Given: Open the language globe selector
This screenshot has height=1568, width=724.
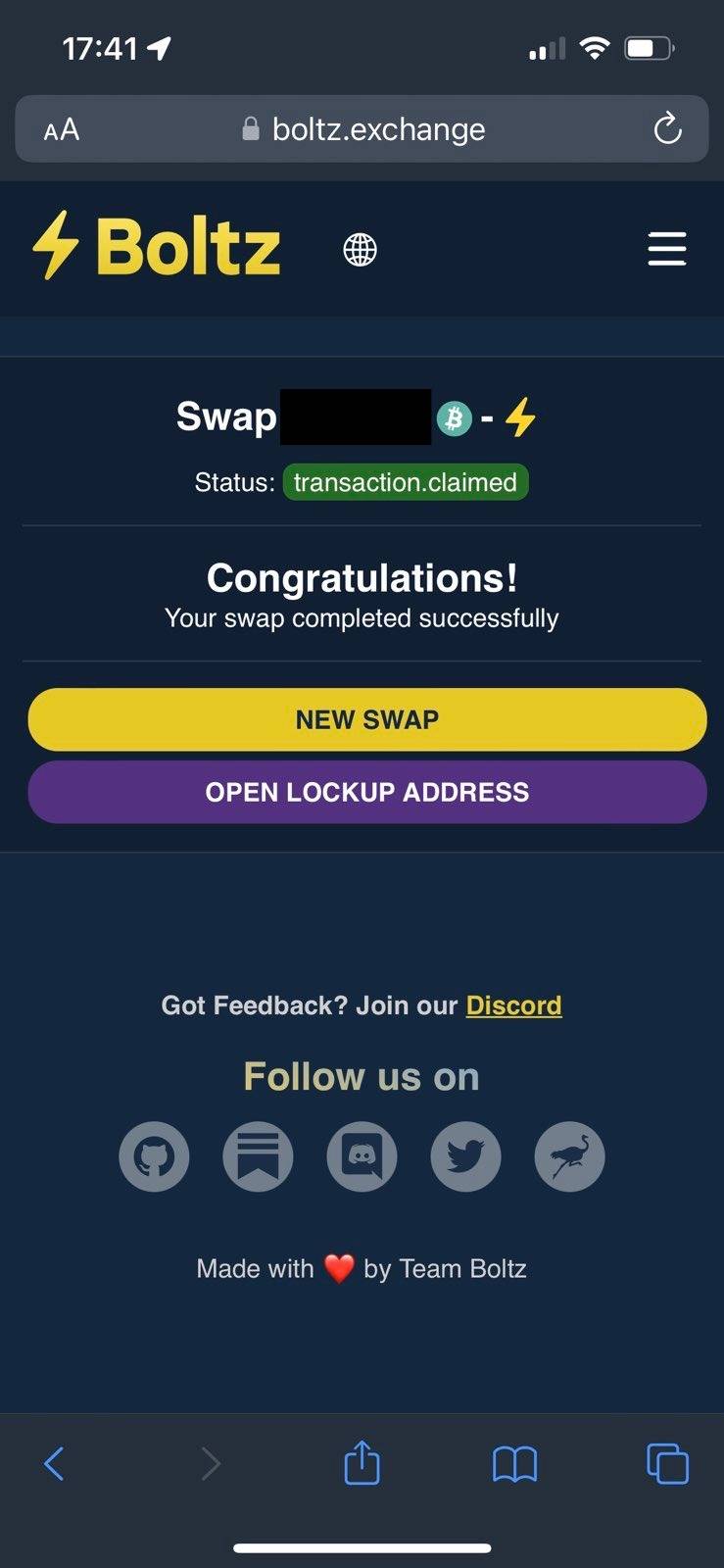Looking at the screenshot, I should point(360,250).
